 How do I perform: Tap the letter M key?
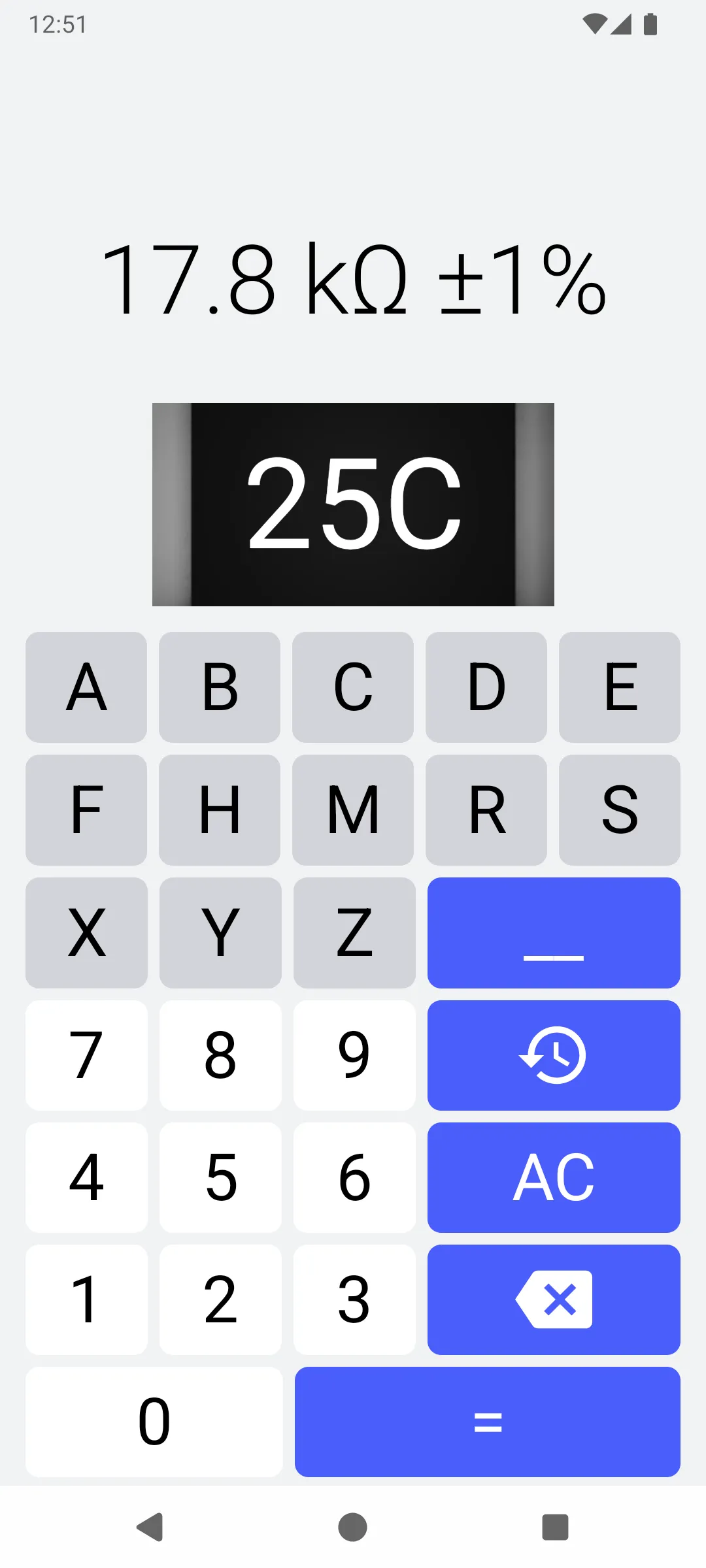[x=353, y=809]
